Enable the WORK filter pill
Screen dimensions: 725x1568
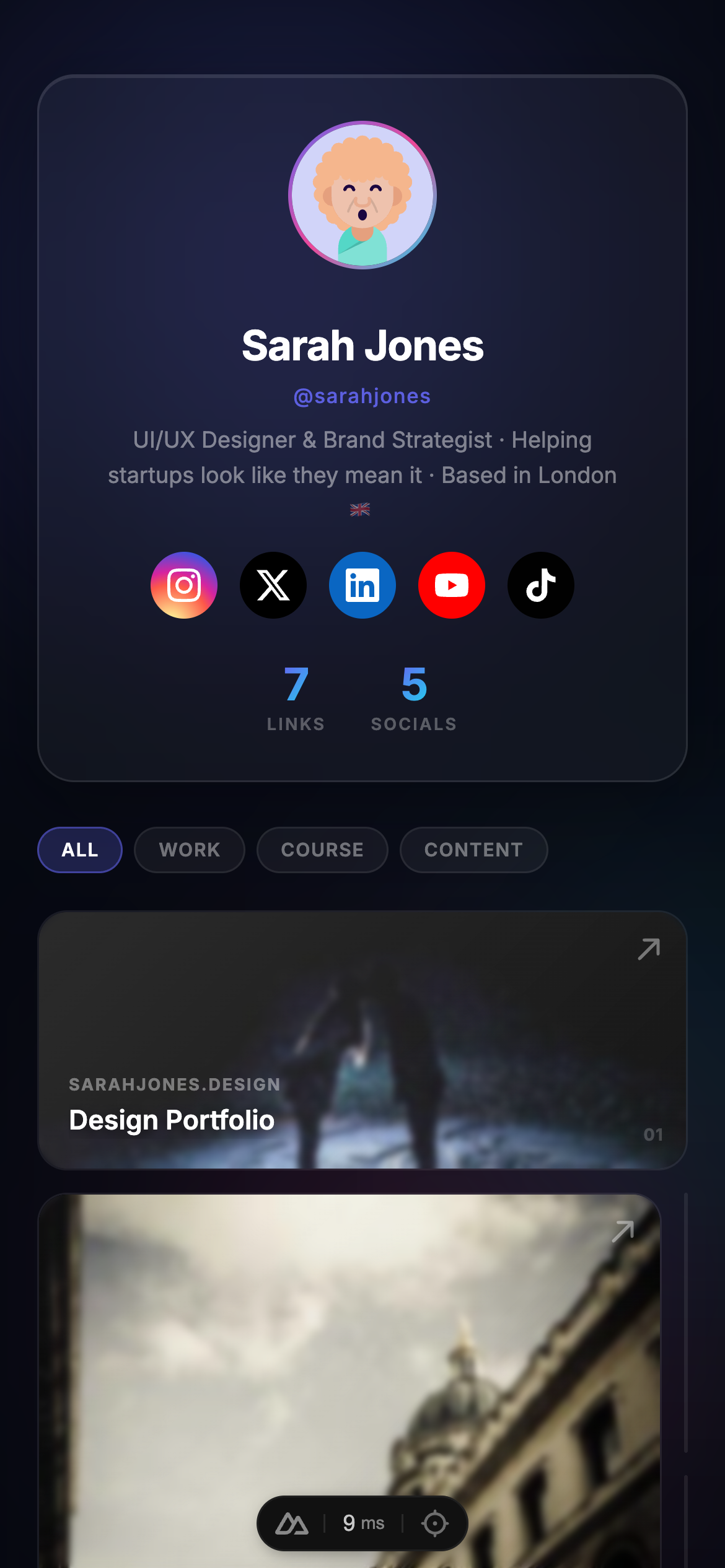click(189, 850)
